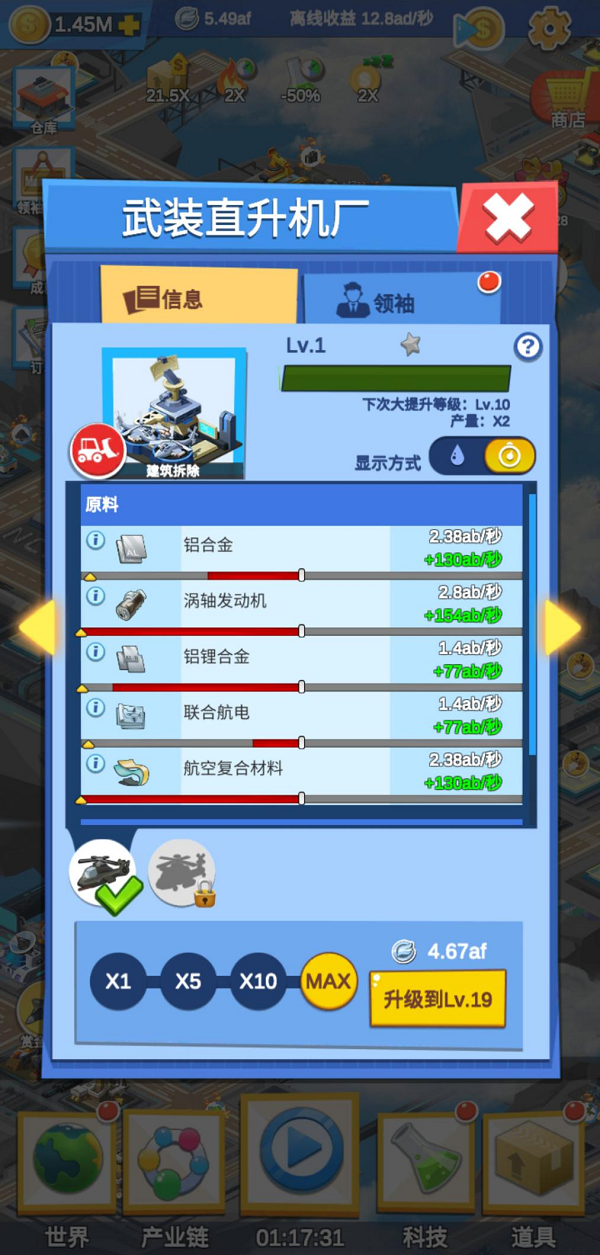Go to the previous building with left arrow

click(37, 628)
